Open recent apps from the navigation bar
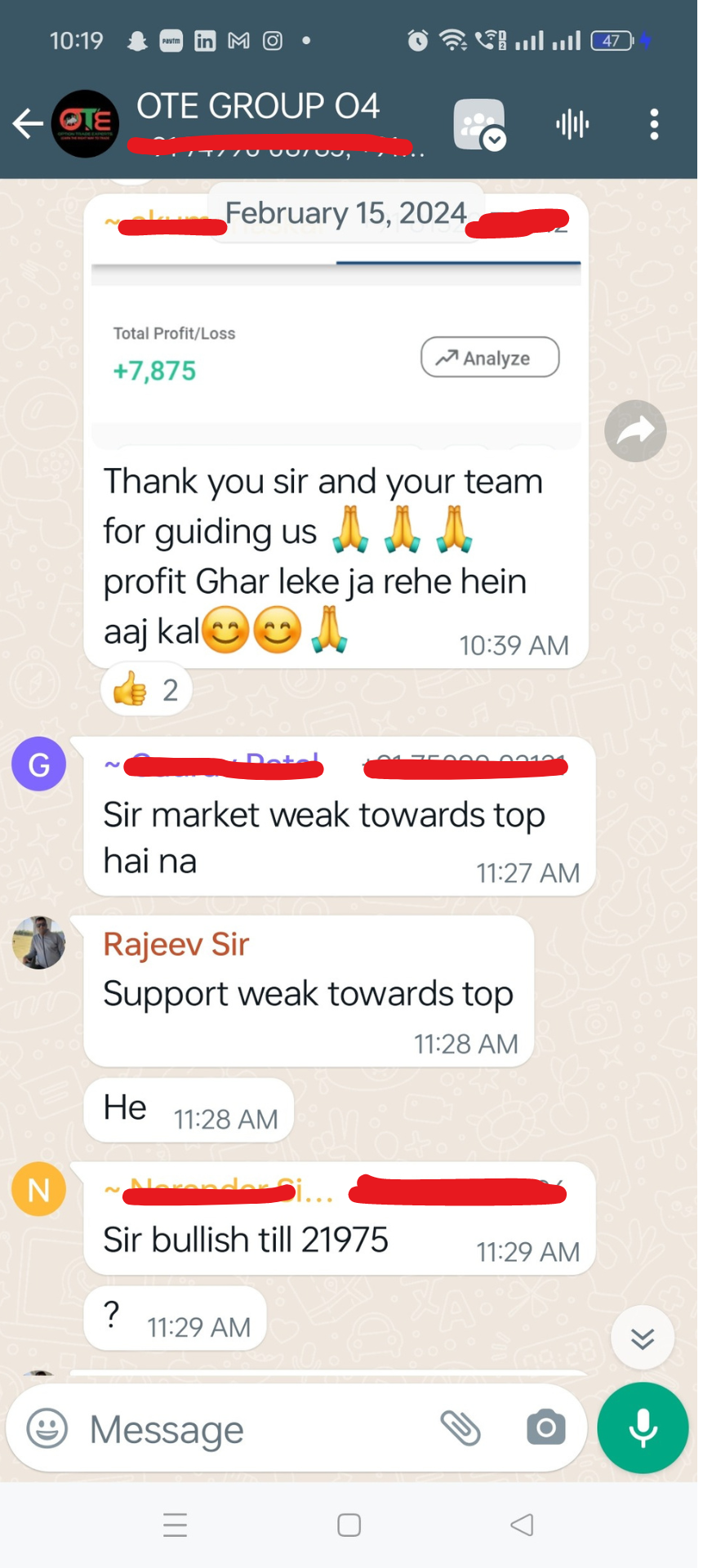The width and height of the screenshot is (703, 1568). point(175,1525)
